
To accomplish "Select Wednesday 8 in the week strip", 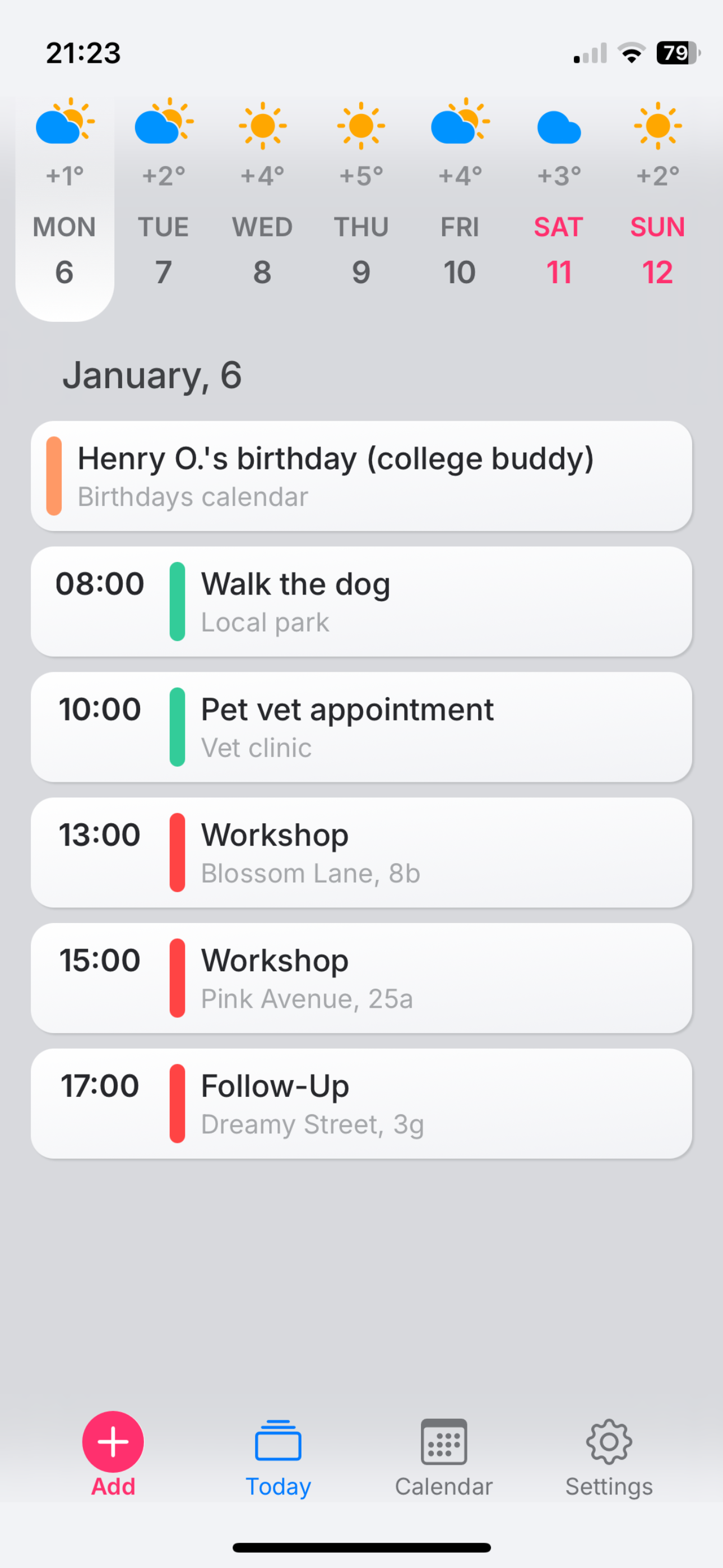I will (x=262, y=250).
